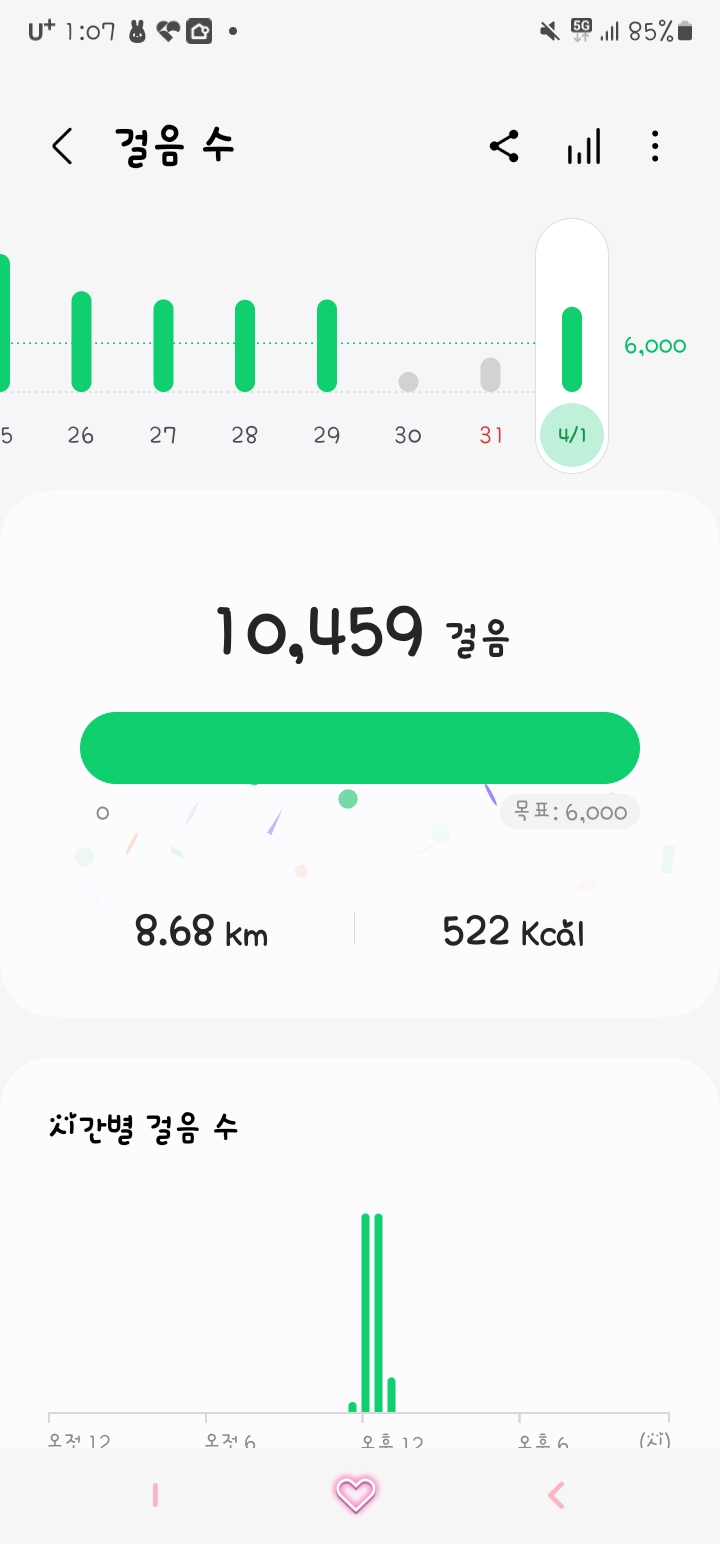720x1544 pixels.
Task: Open recent apps from navigation bar
Action: click(155, 1495)
